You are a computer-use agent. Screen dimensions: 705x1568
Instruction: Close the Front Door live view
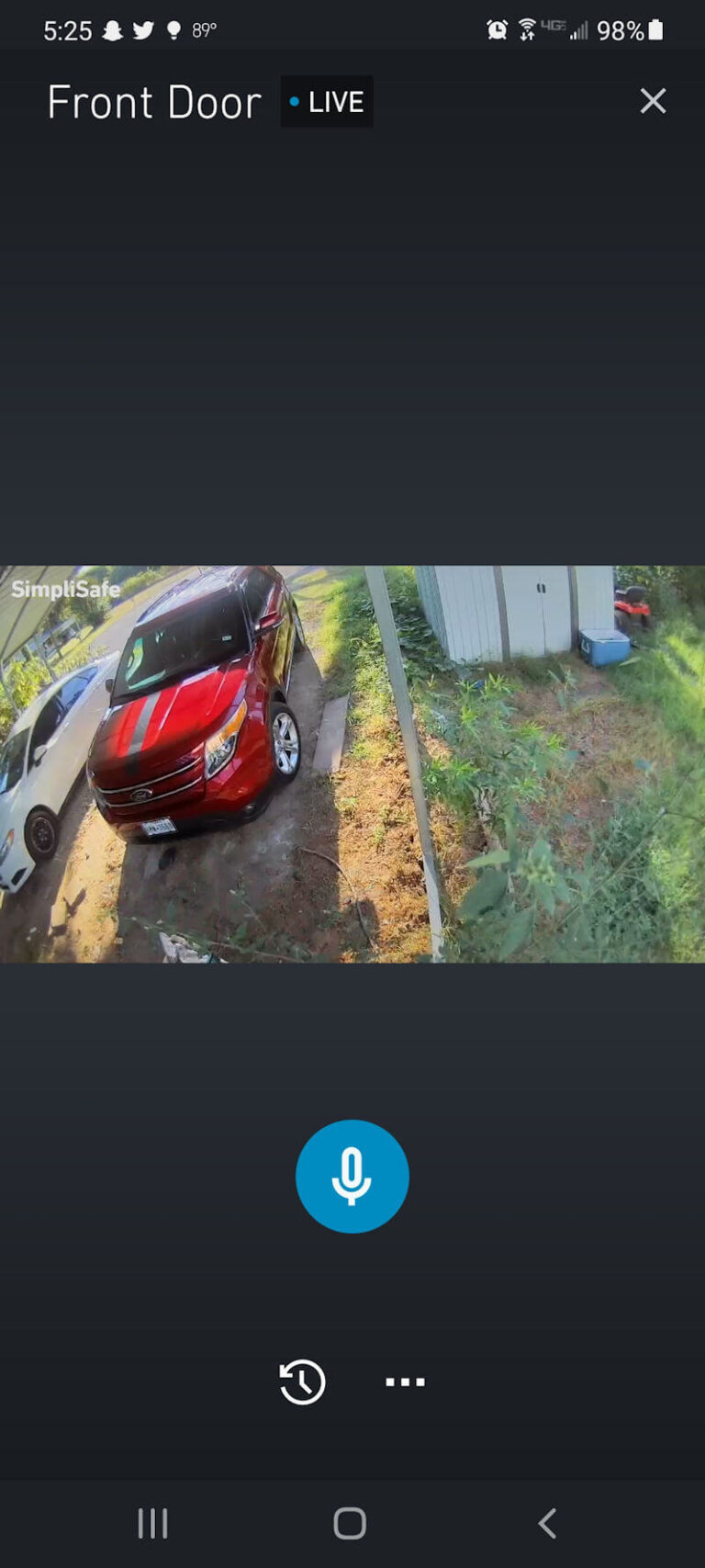point(653,101)
